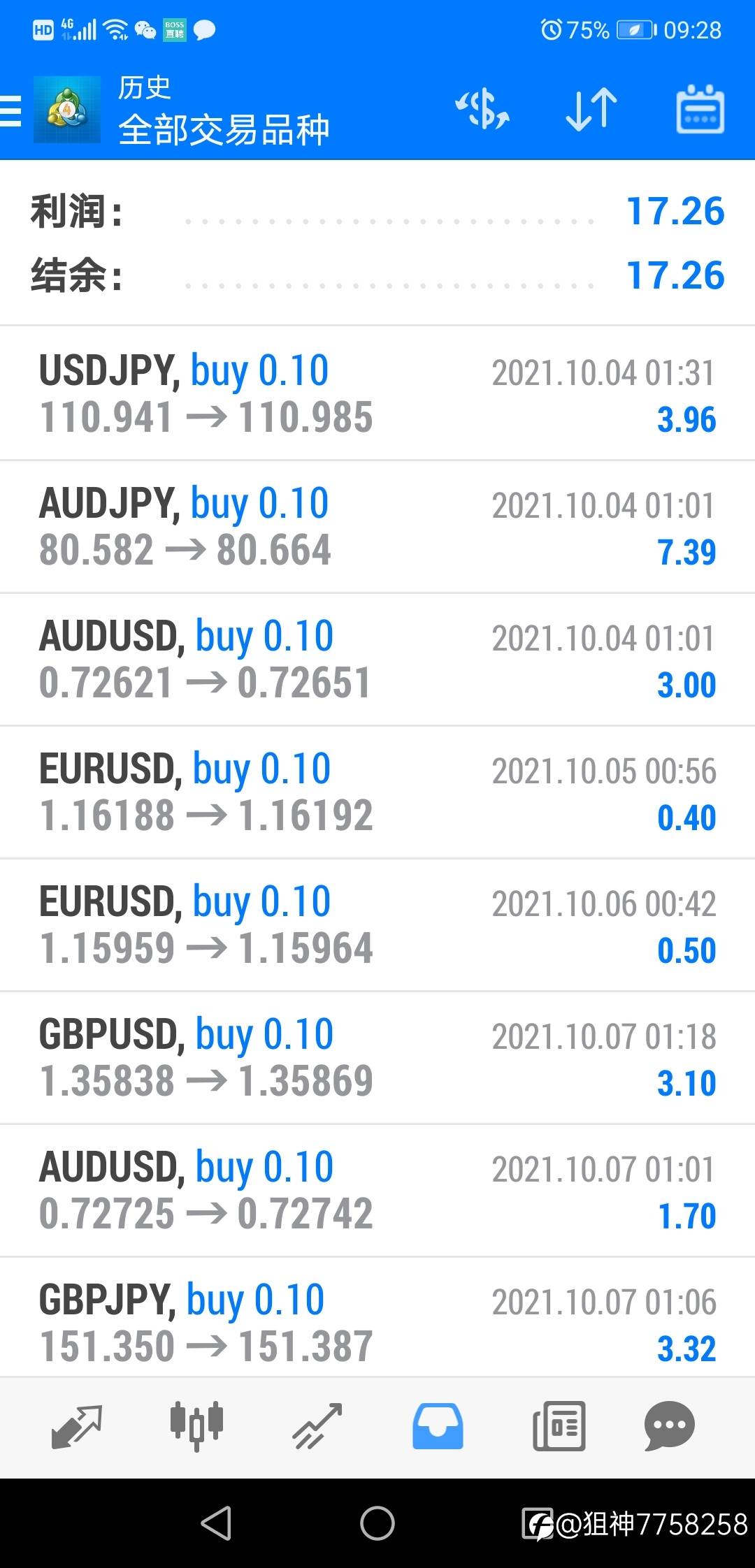Image resolution: width=755 pixels, height=1568 pixels.
Task: Switch to the Quotes tab
Action: (x=77, y=1427)
